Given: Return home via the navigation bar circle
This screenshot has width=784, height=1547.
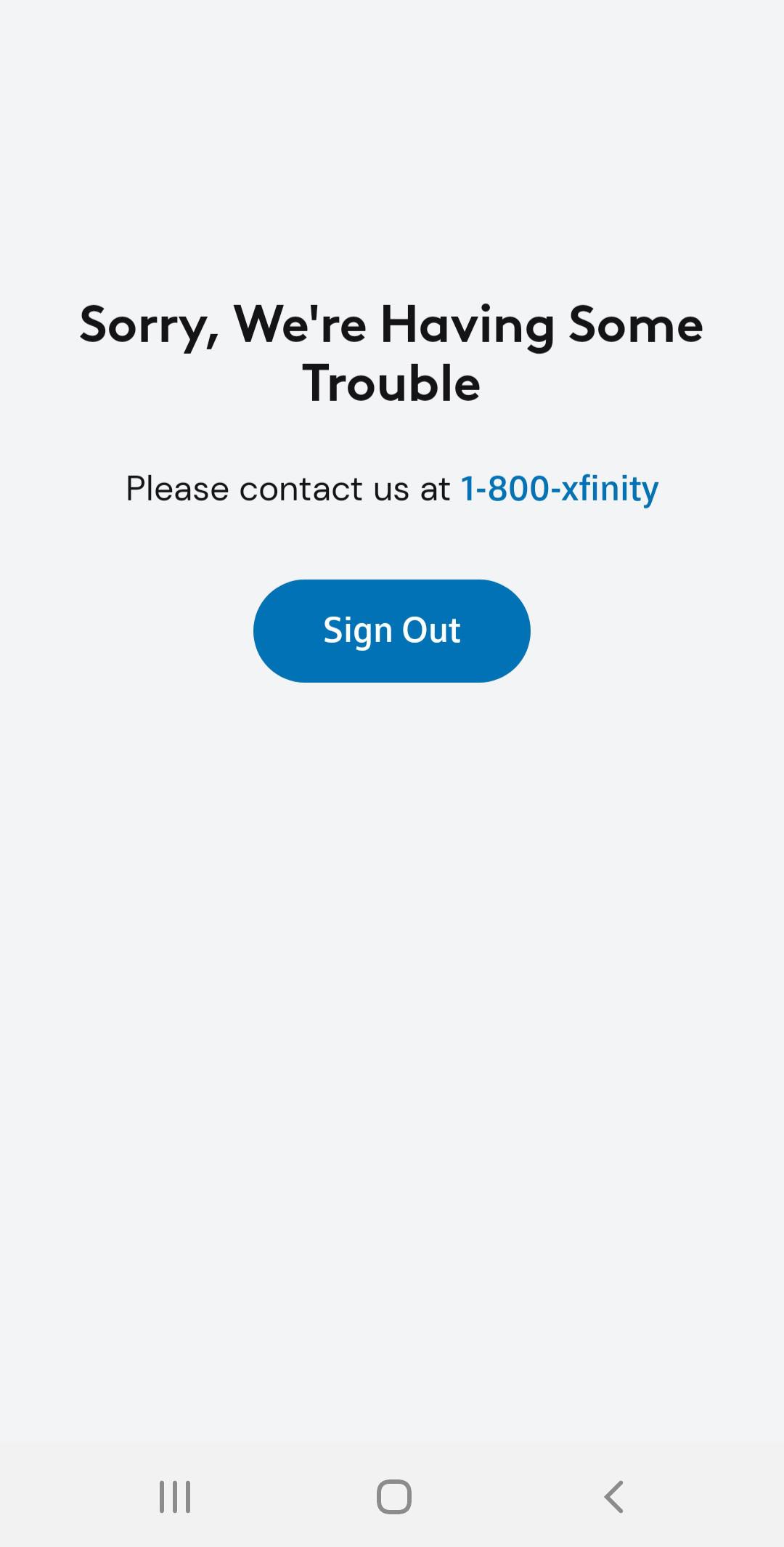Looking at the screenshot, I should [x=392, y=1498].
